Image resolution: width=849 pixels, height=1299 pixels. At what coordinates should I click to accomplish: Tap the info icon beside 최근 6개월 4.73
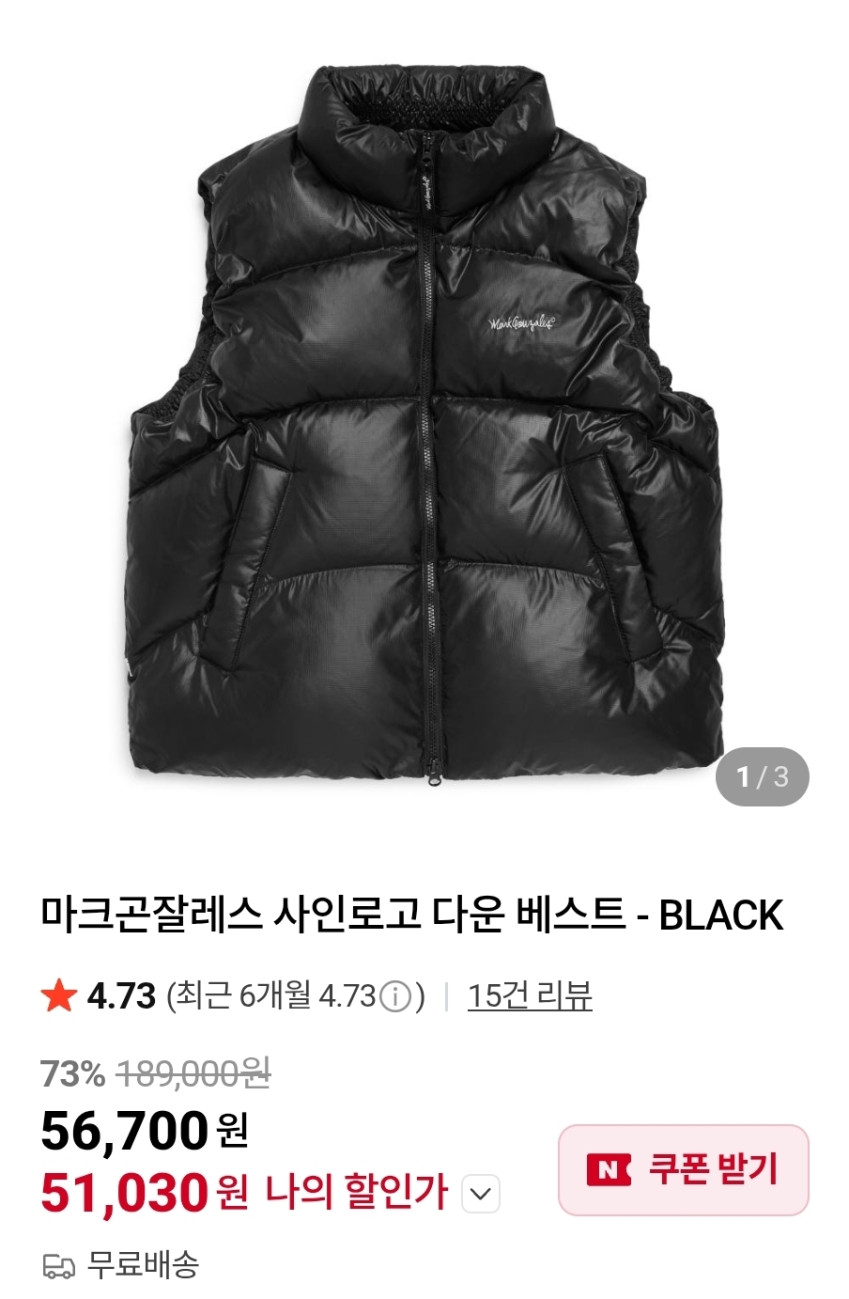[397, 996]
